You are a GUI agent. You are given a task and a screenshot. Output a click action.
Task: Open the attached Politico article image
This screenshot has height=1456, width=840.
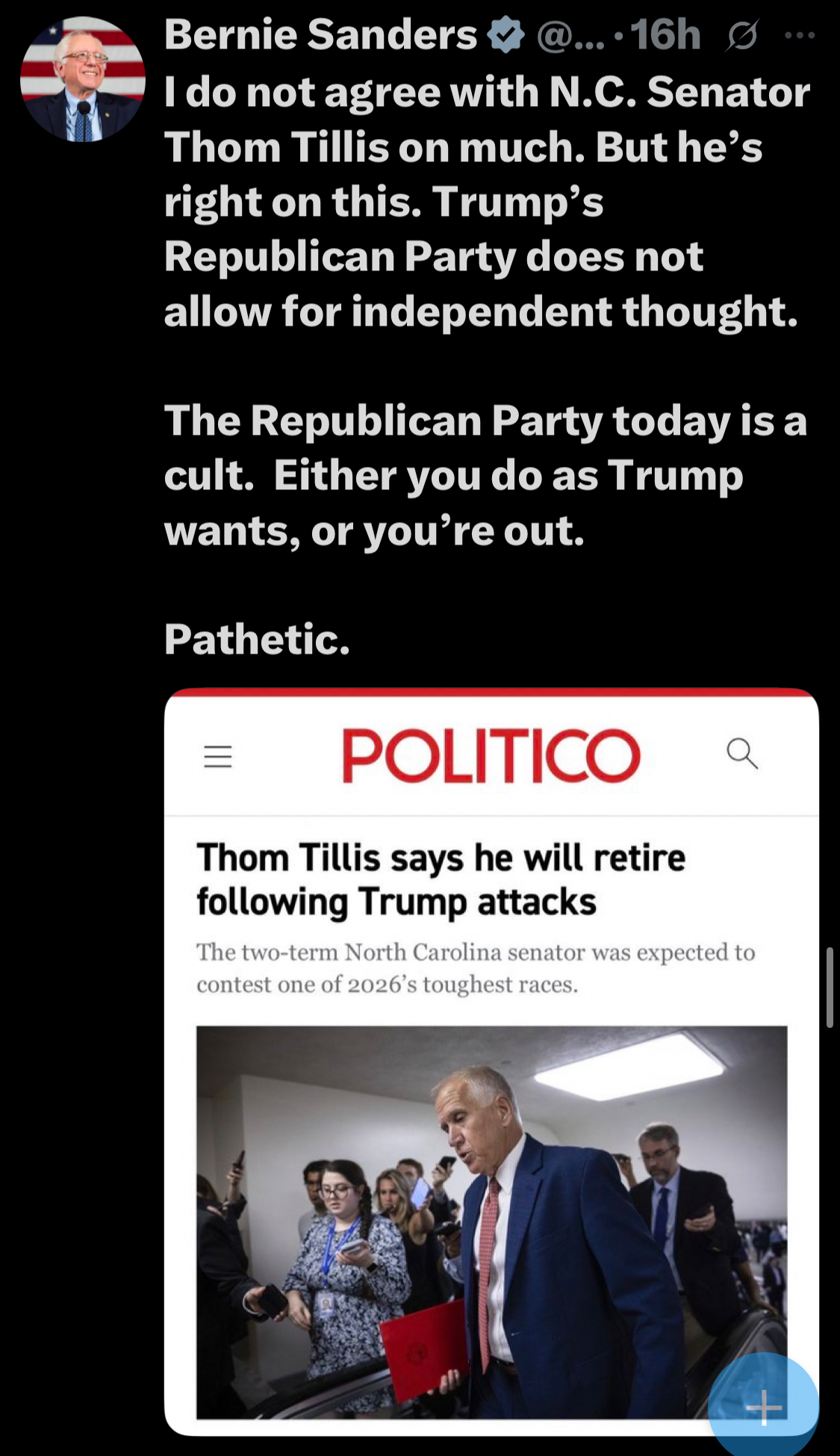click(491, 1062)
